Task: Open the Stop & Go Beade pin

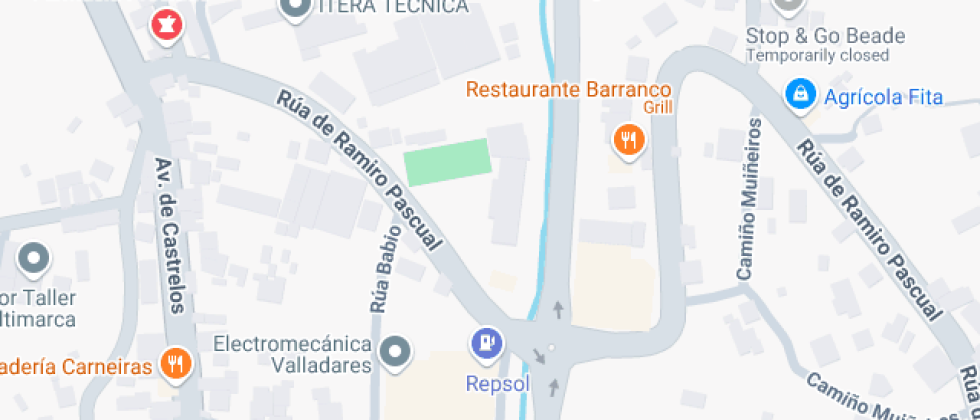Action: 790,6
